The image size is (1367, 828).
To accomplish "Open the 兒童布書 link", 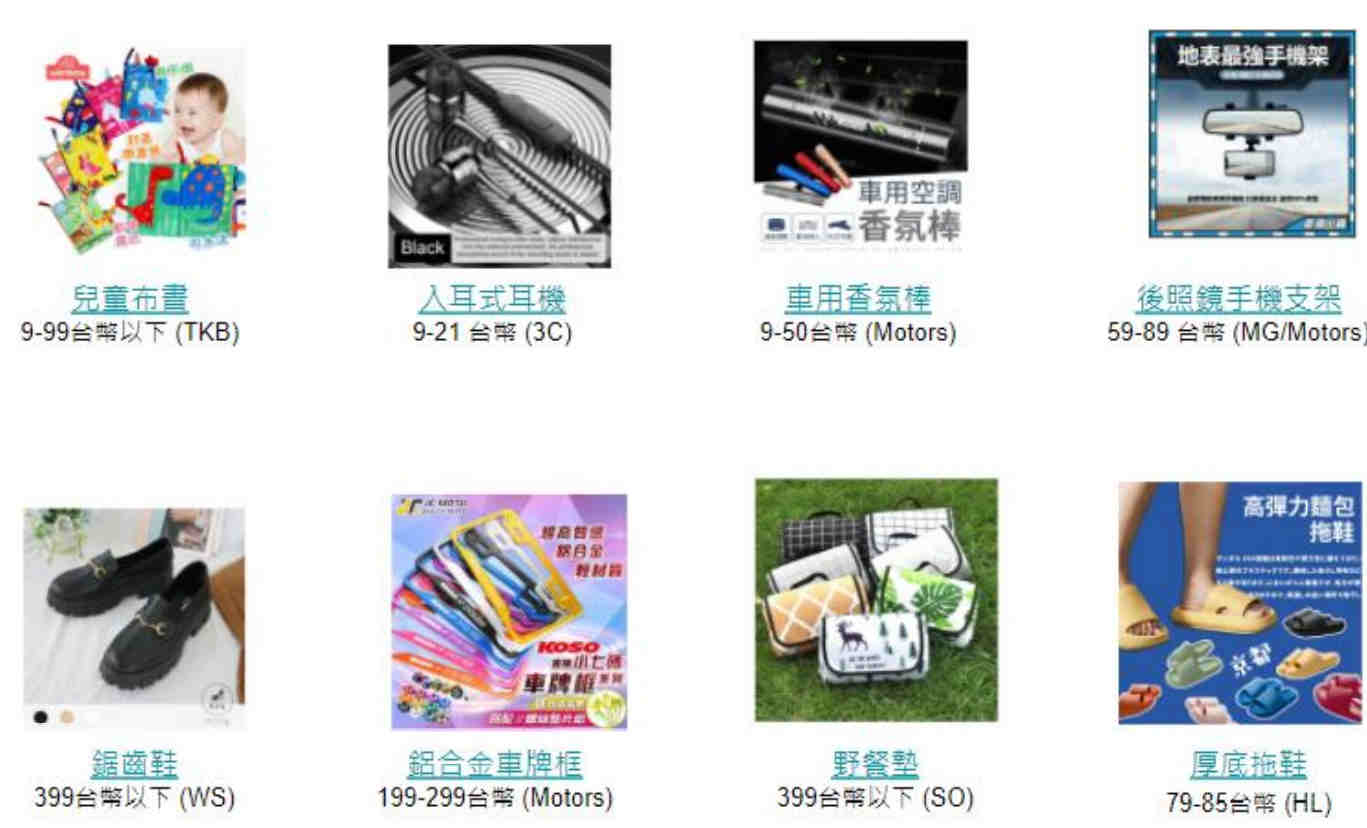I will click(x=130, y=298).
